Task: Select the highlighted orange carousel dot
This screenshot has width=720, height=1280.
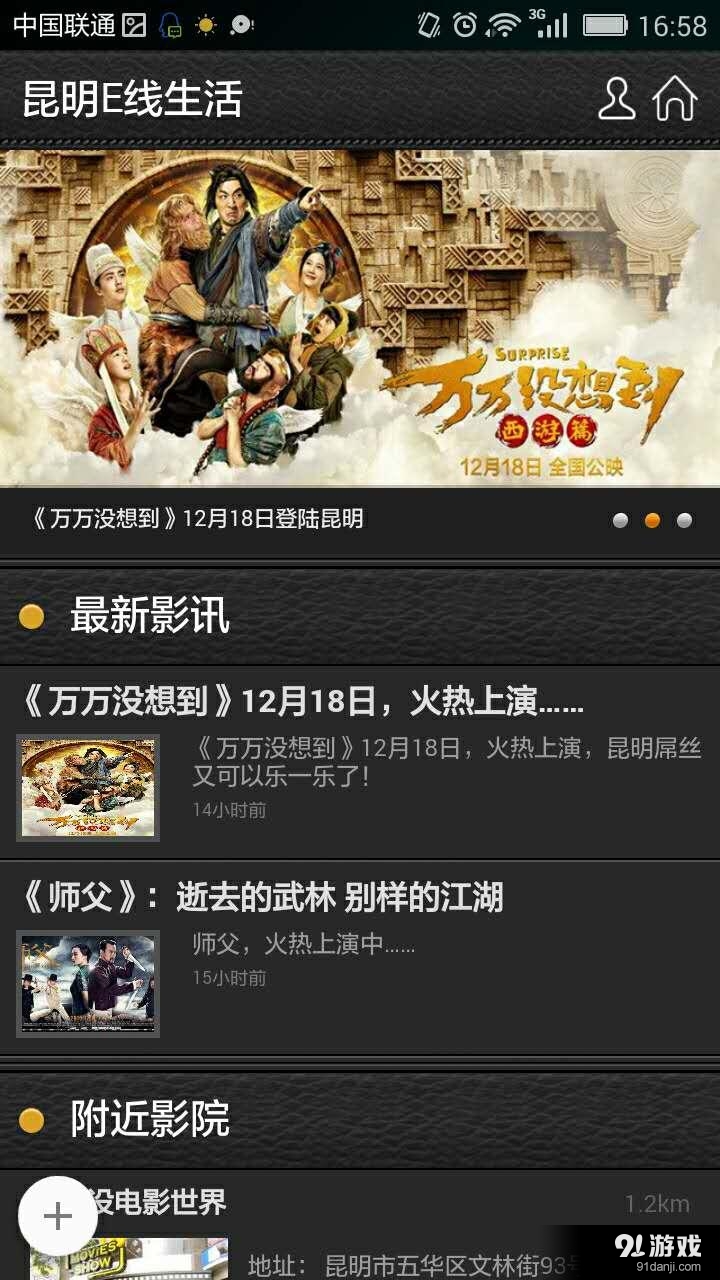Action: [x=653, y=519]
